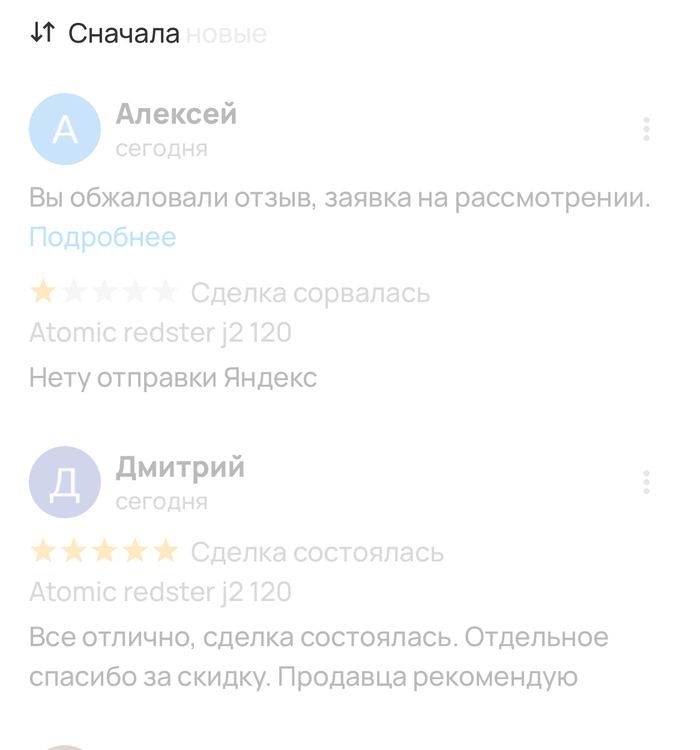700x750 pixels.
Task: Open the three-dot menu on Алексей's review
Action: tap(647, 129)
